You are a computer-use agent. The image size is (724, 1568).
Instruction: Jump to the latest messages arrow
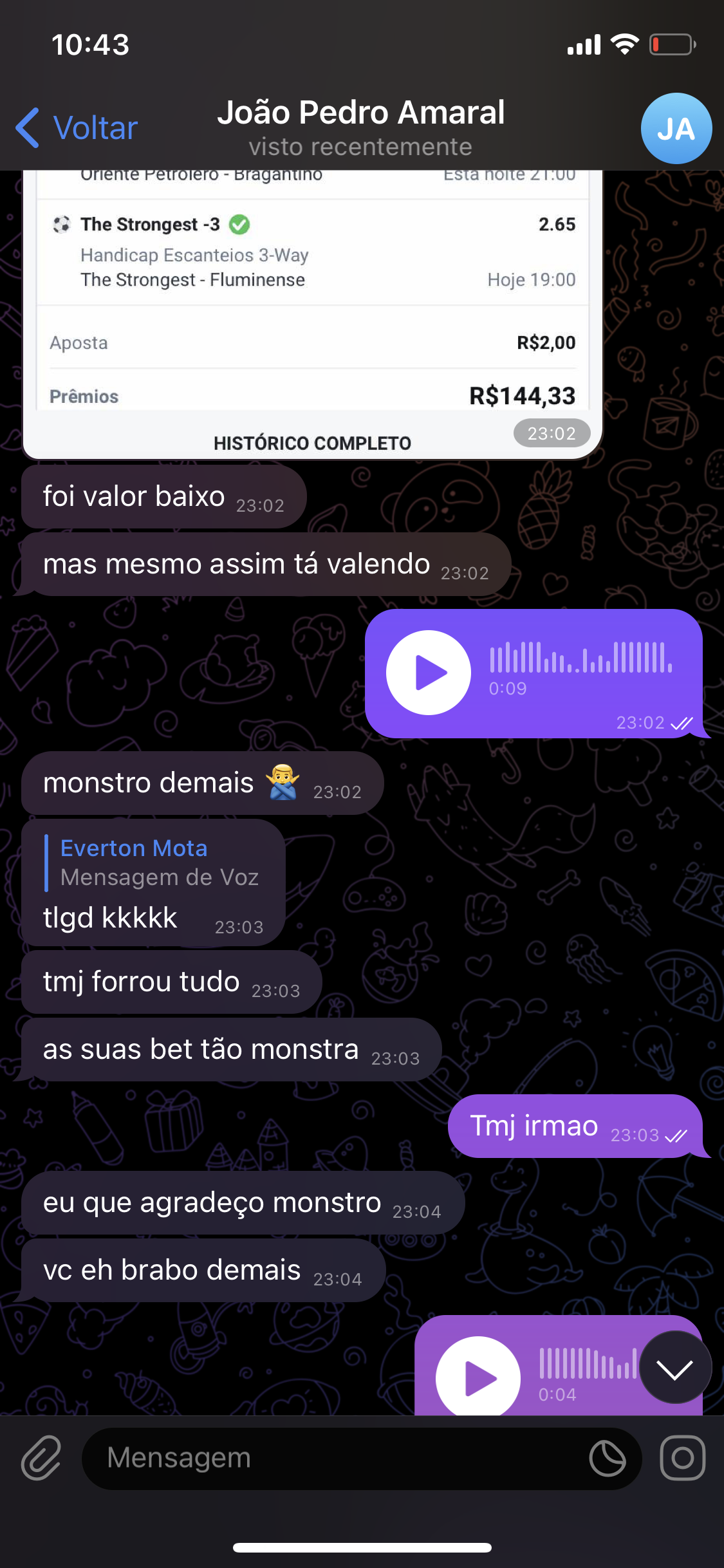674,1368
